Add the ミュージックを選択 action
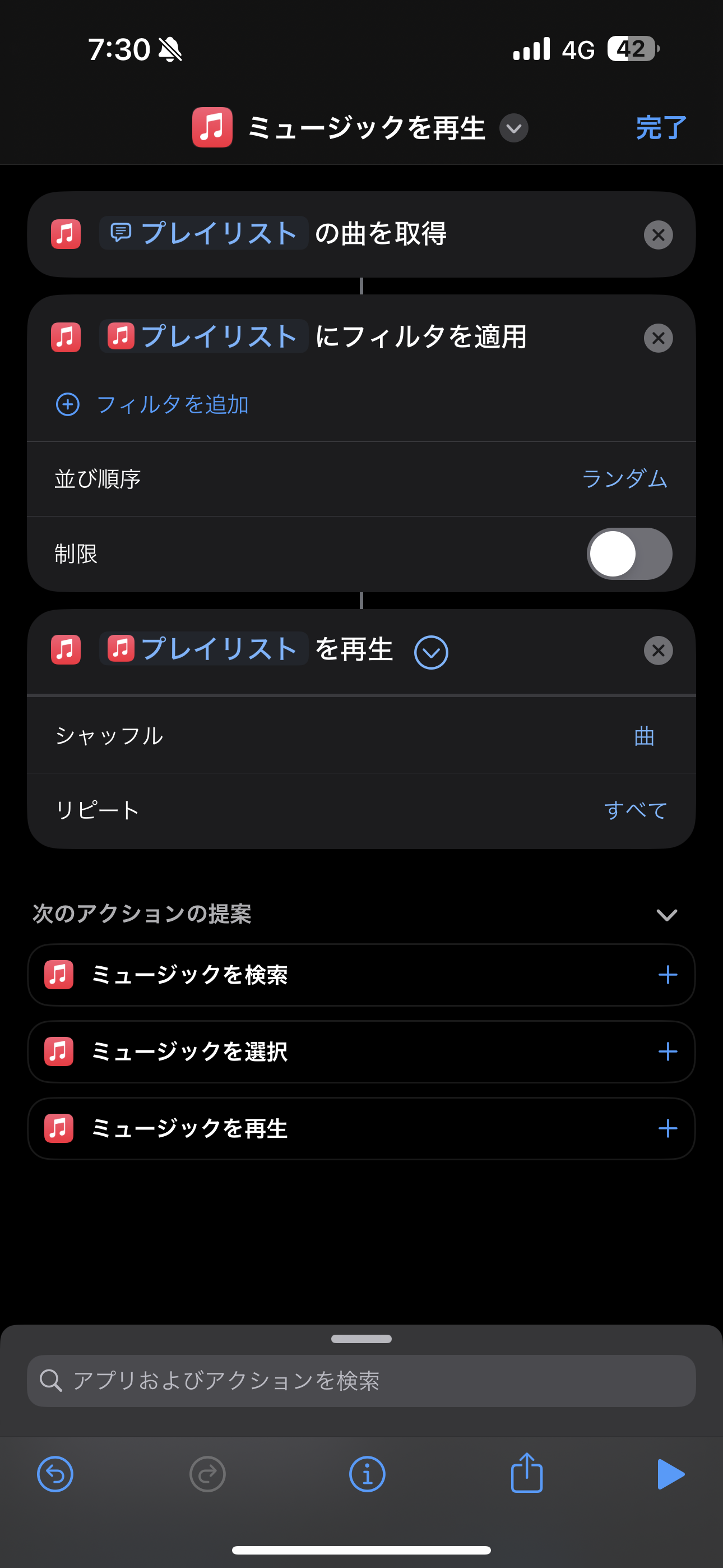Image resolution: width=723 pixels, height=1568 pixels. click(668, 1051)
